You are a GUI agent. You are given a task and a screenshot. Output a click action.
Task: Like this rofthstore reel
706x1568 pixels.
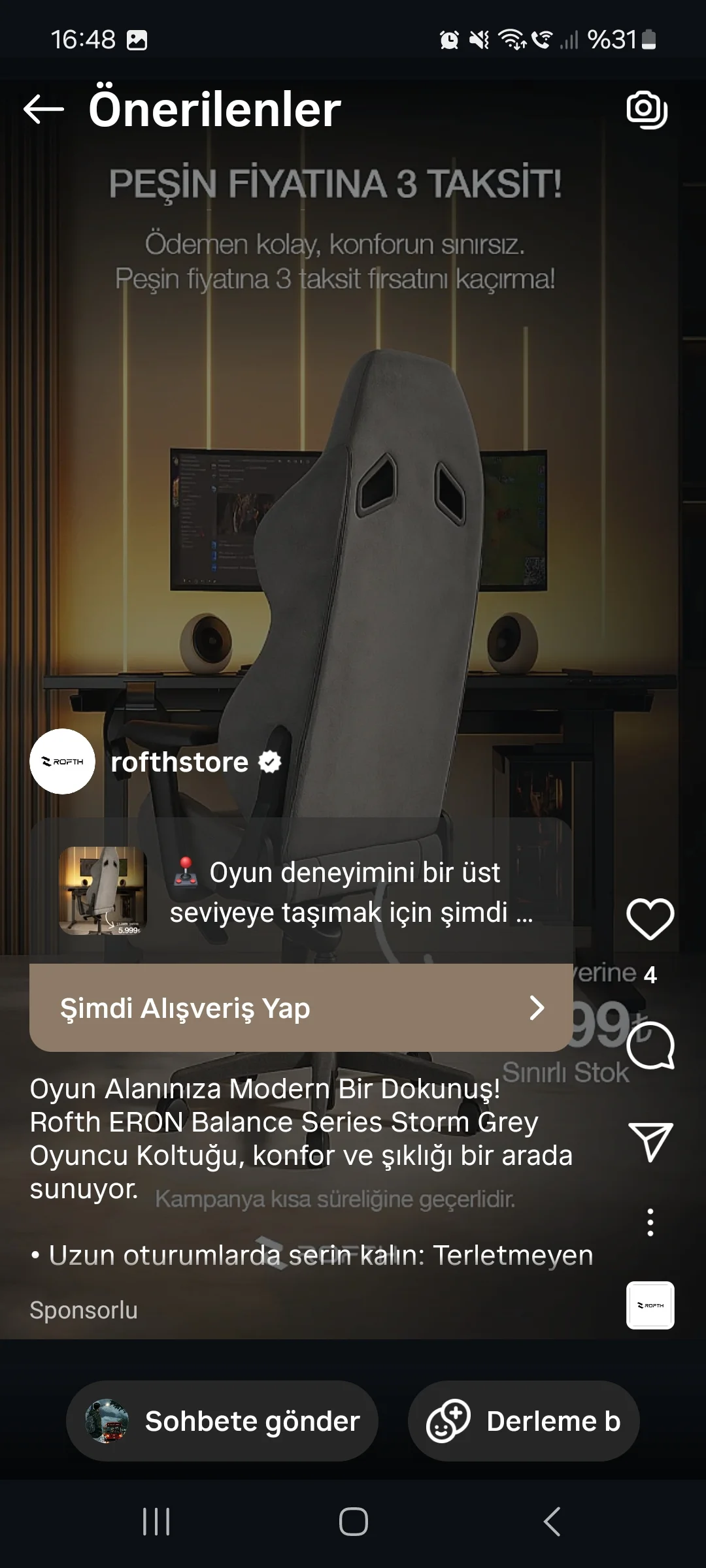pyautogui.click(x=650, y=919)
